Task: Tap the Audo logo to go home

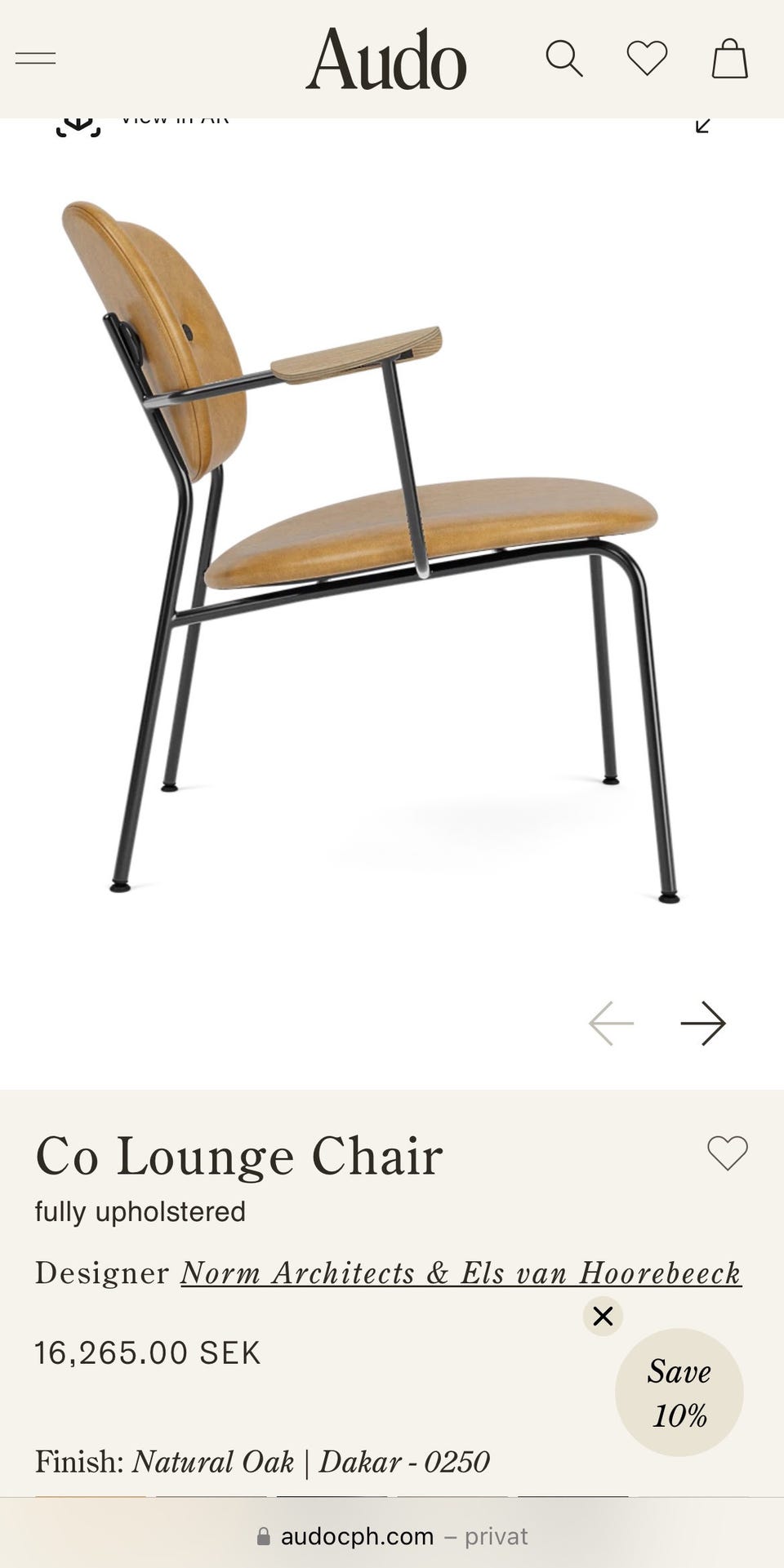Action: coord(385,59)
